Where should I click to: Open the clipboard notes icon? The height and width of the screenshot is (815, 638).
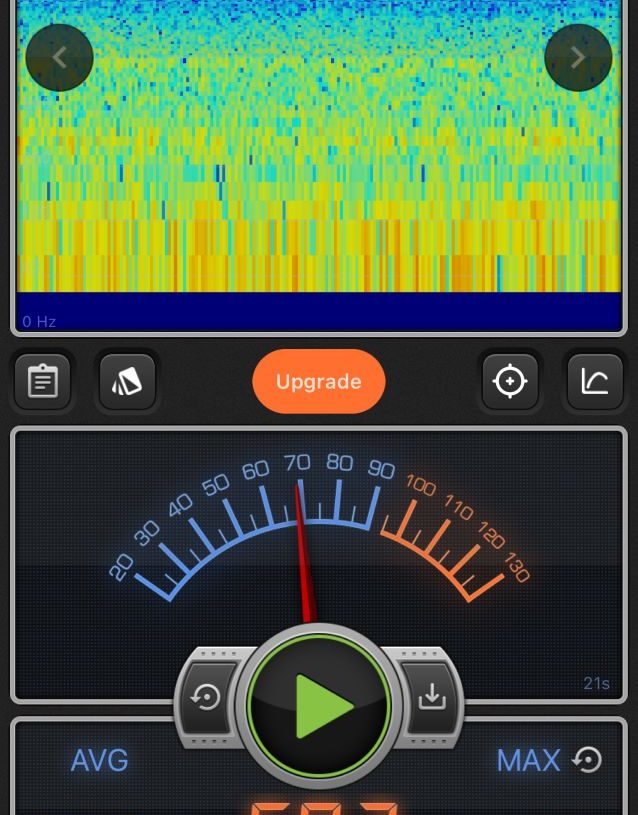pos(42,381)
